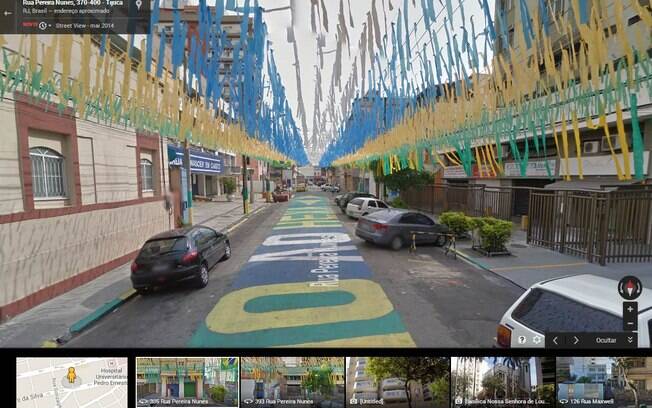Open the help question mark
Image resolution: width=652 pixels, height=408 pixels.
(521, 340)
